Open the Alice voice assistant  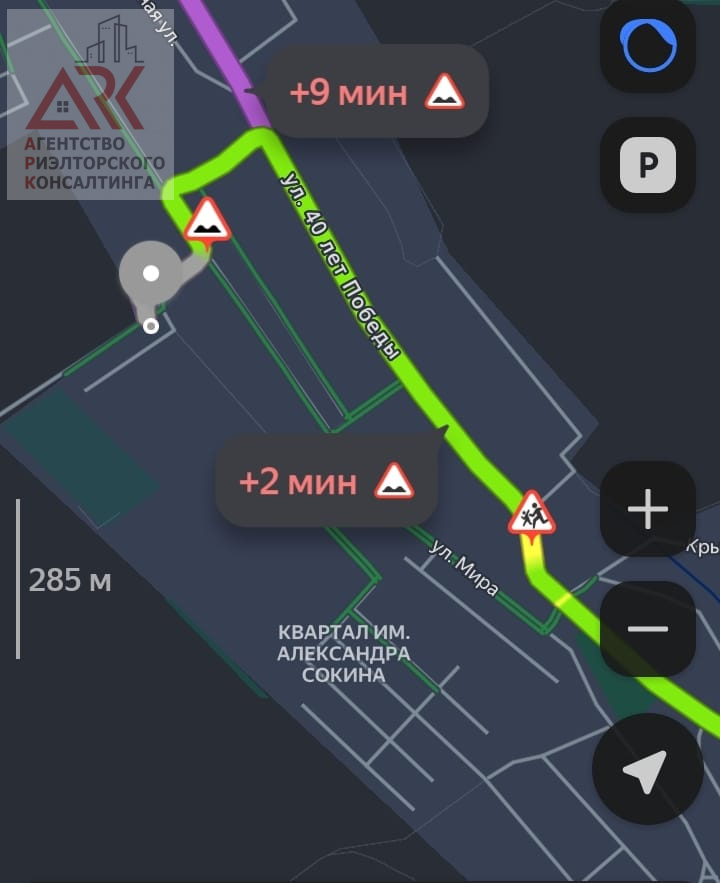(648, 46)
